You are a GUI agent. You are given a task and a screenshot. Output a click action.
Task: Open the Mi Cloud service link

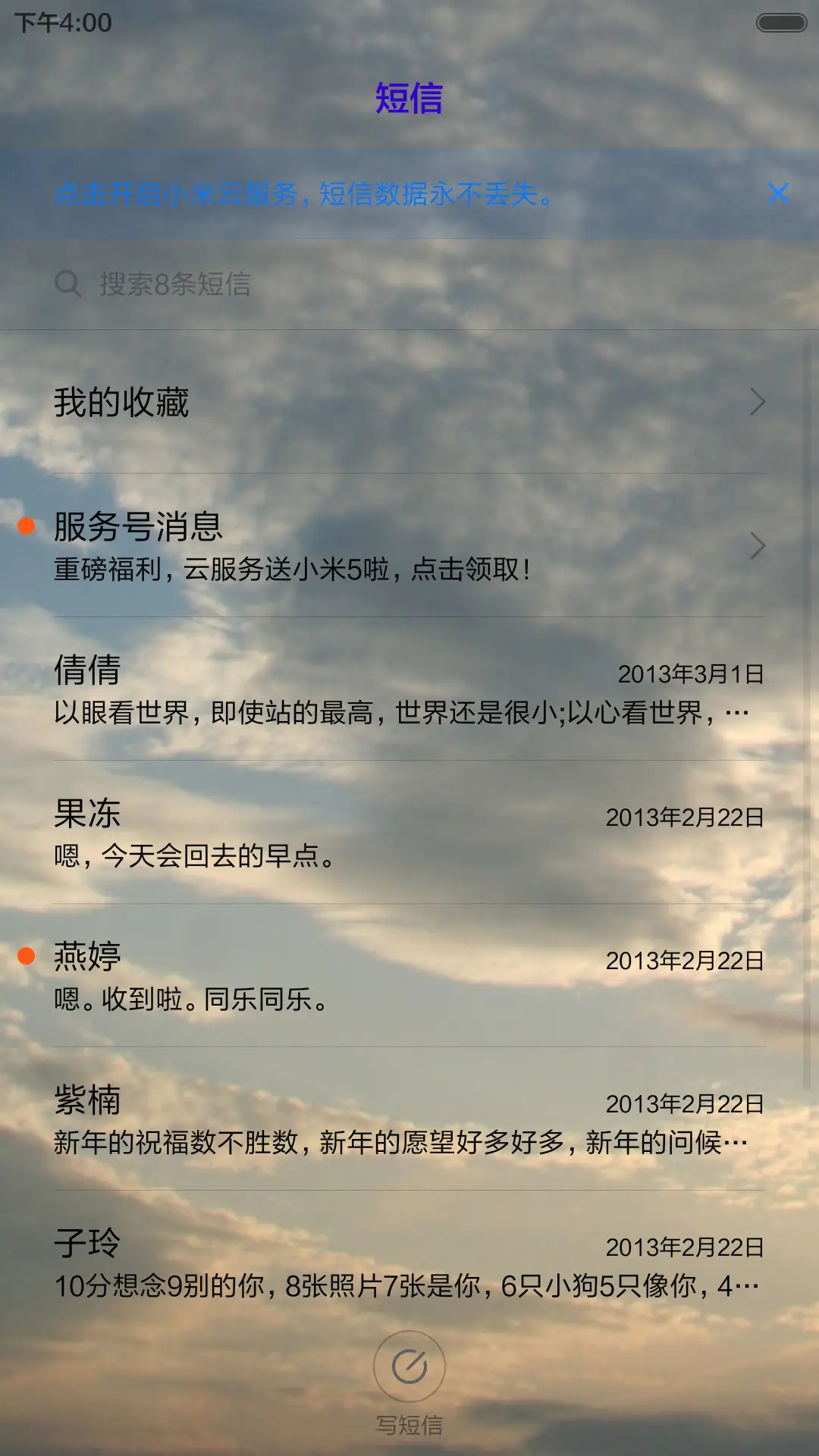[x=303, y=195]
